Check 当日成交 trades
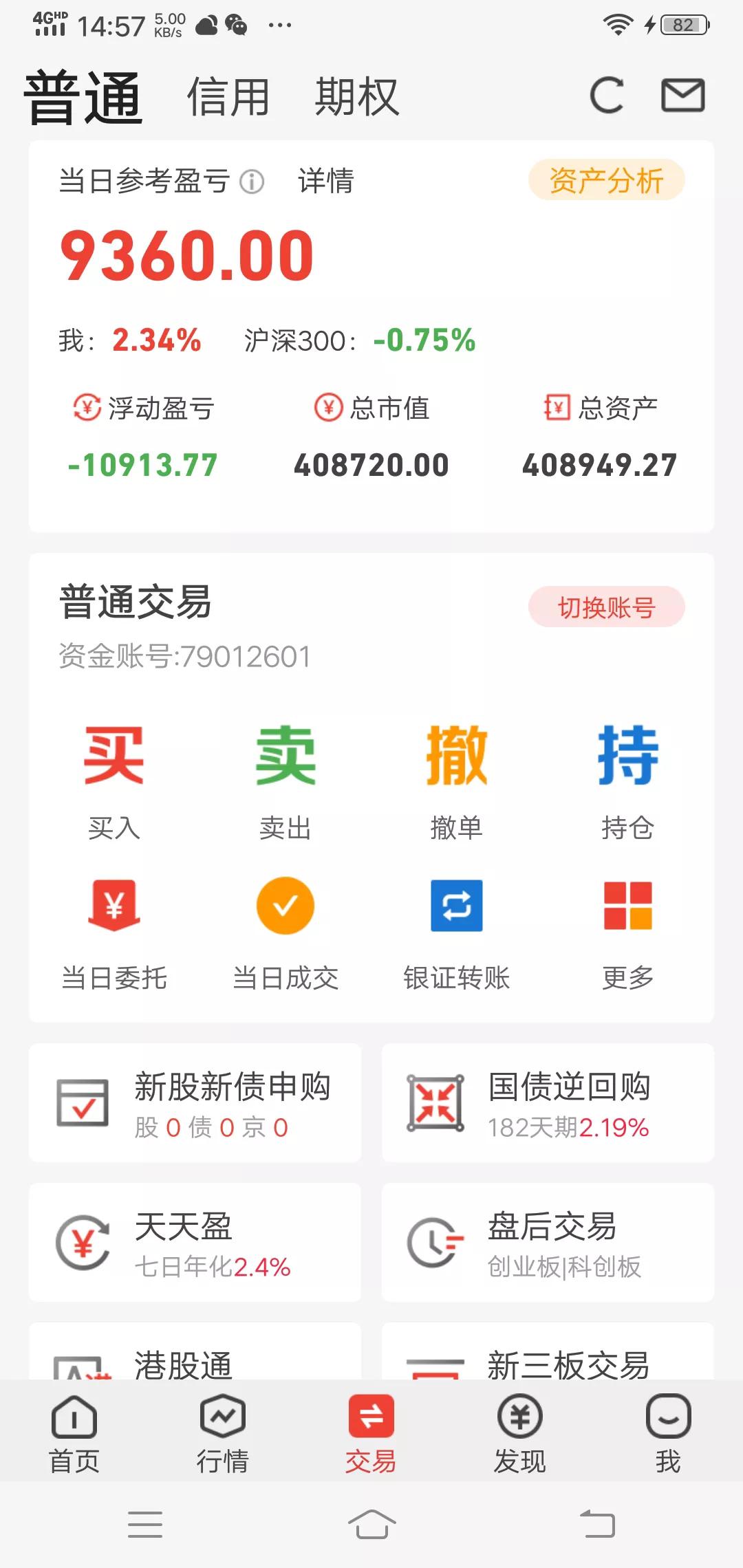The height and width of the screenshot is (1568, 743). (x=286, y=932)
